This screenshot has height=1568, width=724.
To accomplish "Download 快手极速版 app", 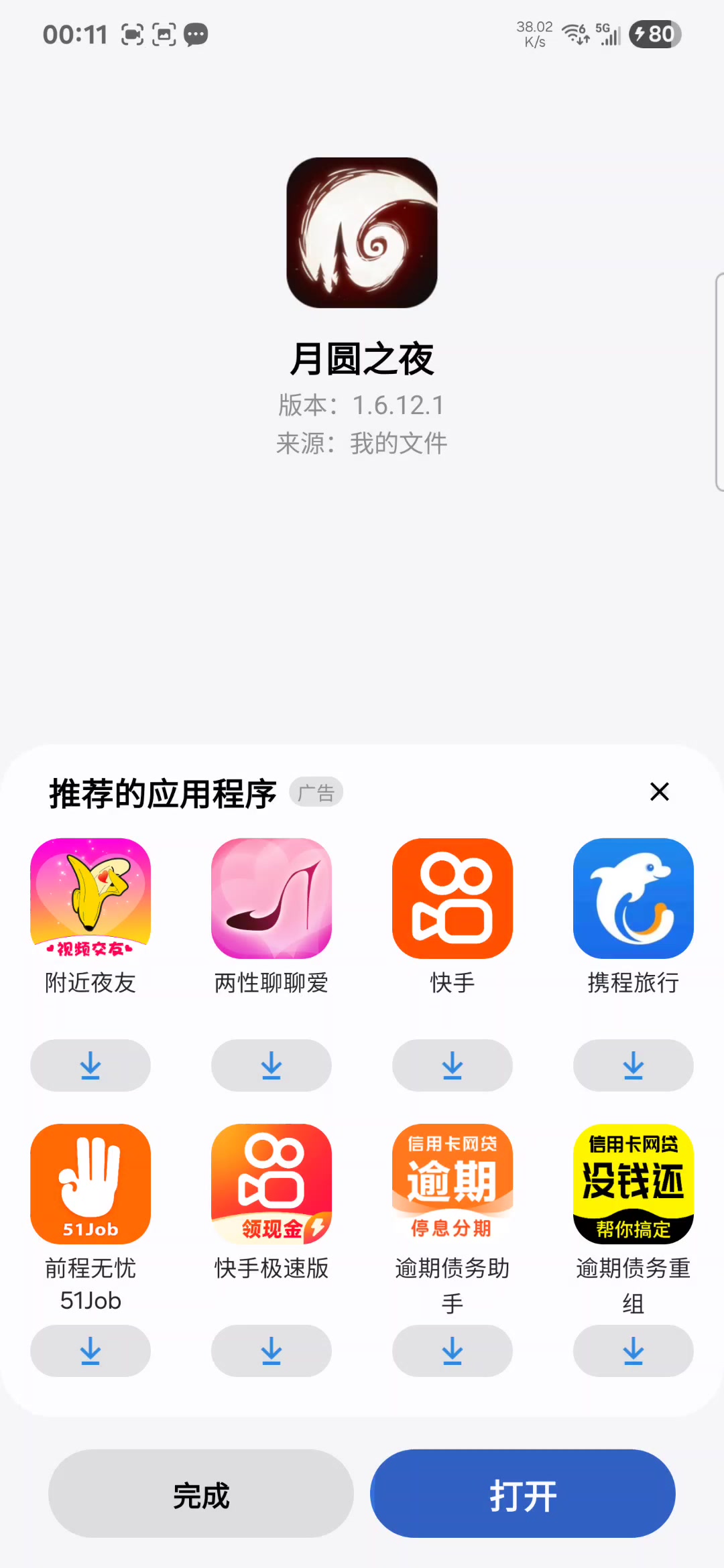I will tap(271, 1350).
